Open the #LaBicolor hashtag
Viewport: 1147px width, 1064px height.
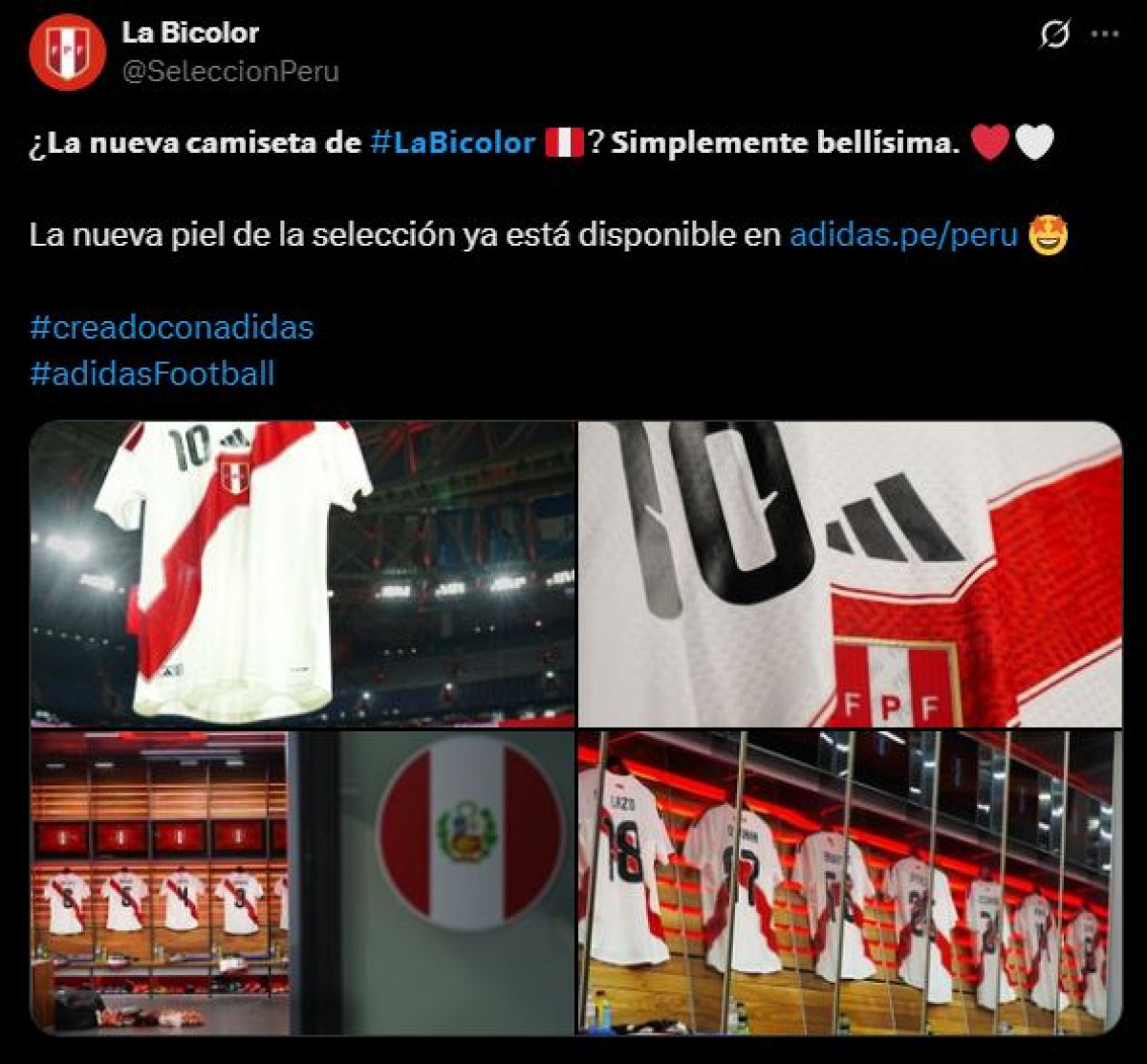tap(452, 143)
